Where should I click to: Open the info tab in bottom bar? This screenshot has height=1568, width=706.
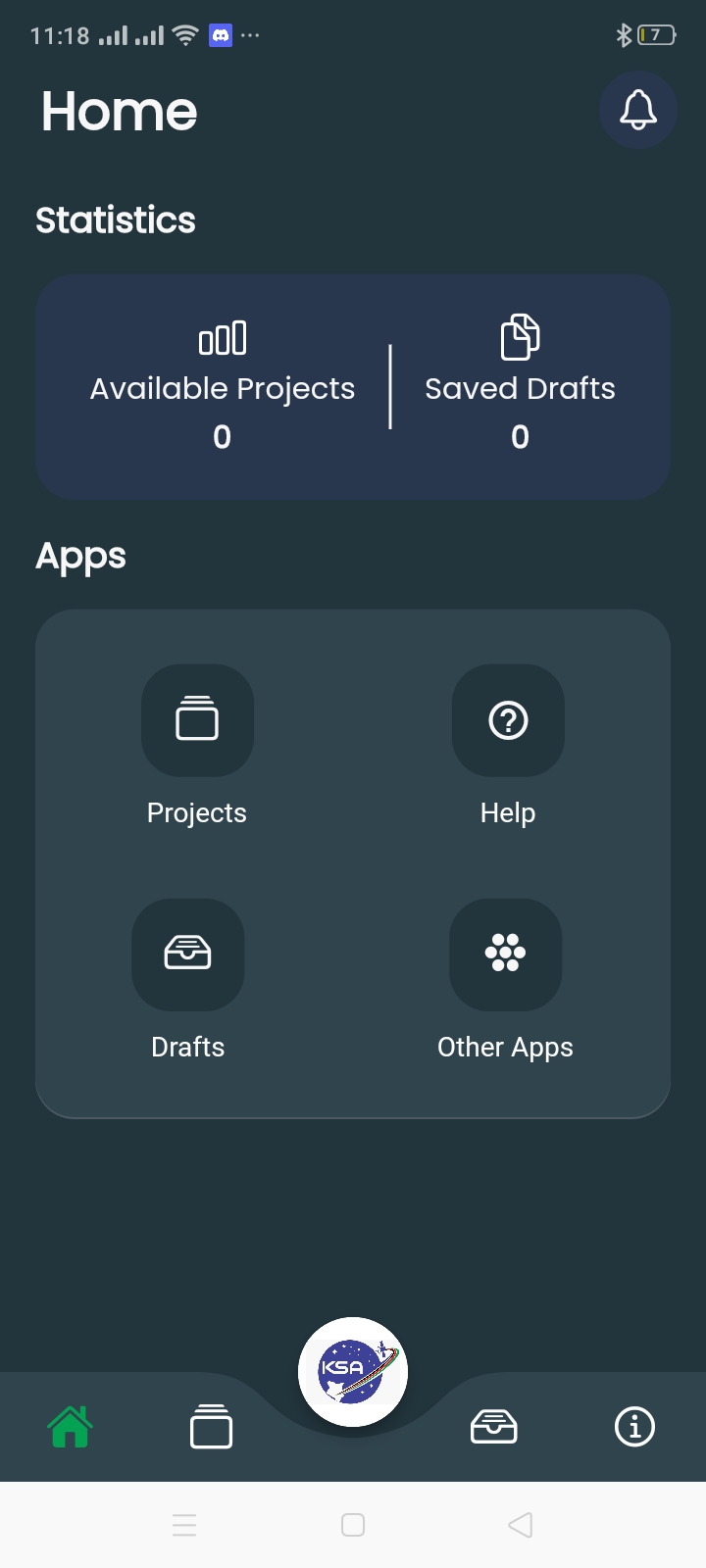click(634, 1427)
